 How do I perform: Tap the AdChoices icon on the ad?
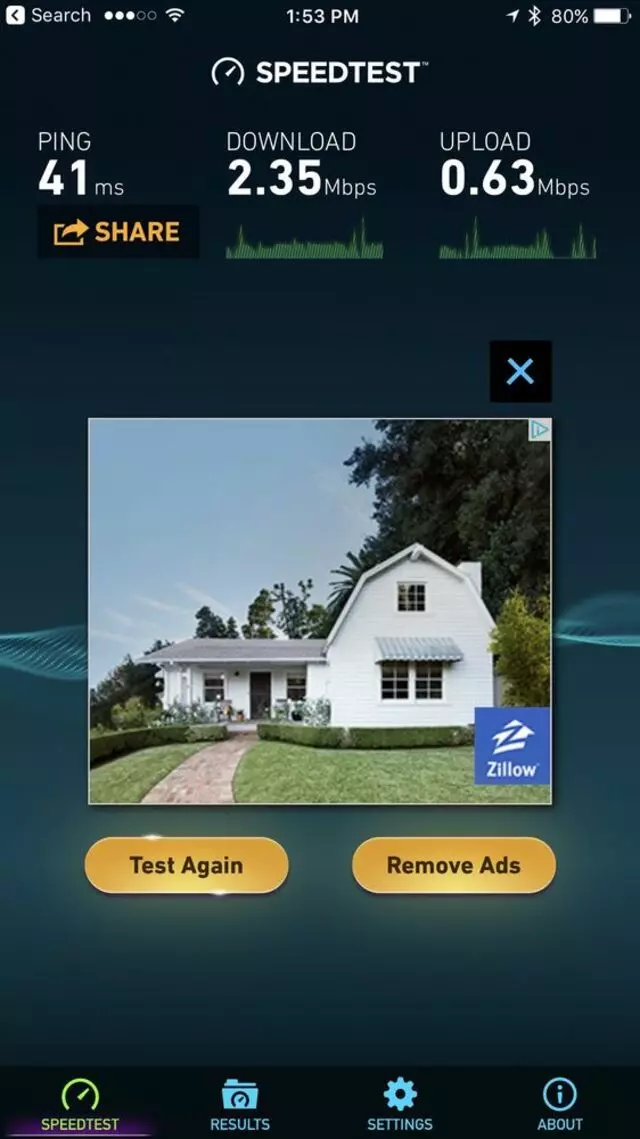(x=539, y=430)
